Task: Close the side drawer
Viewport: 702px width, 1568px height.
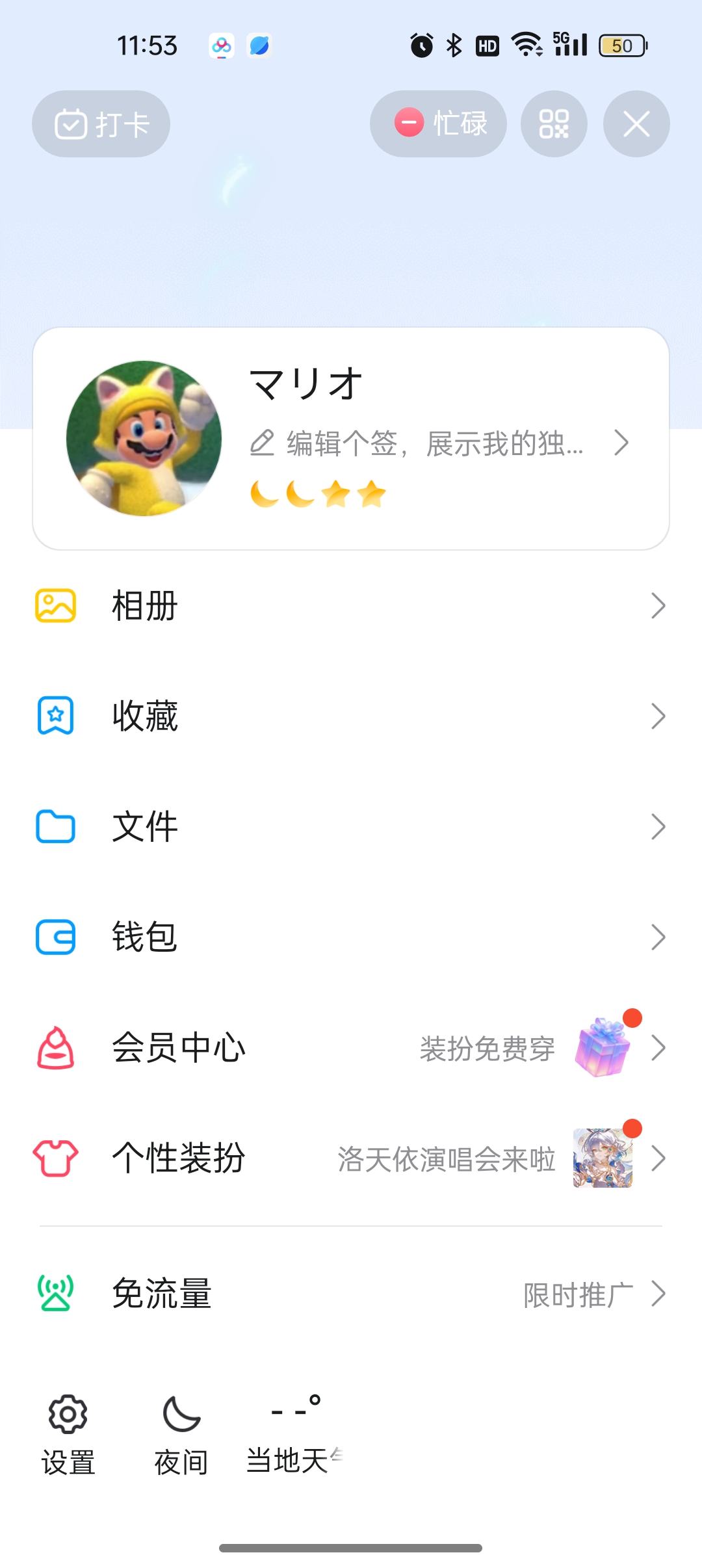Action: pos(636,124)
